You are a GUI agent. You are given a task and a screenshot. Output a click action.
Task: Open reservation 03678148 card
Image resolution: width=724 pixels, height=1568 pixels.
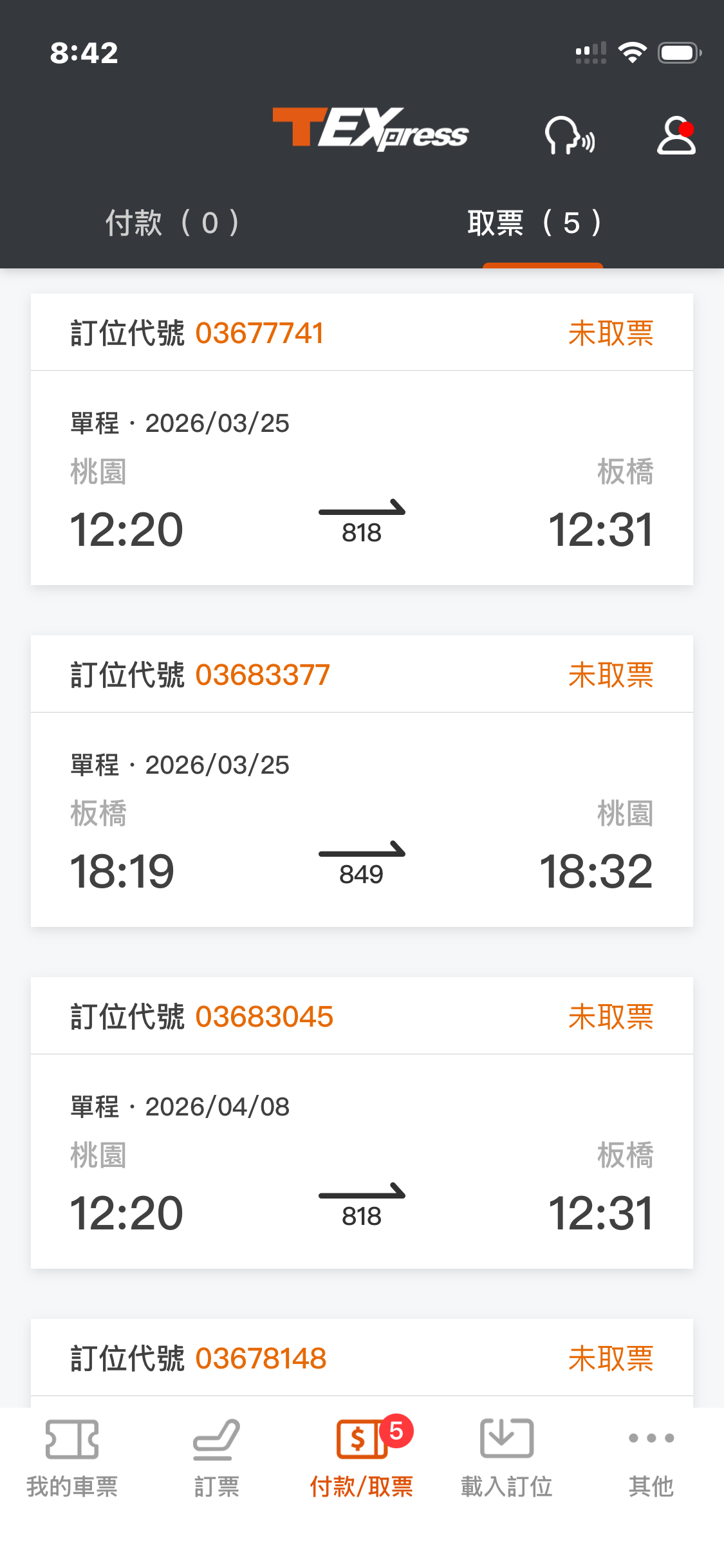(x=362, y=1359)
